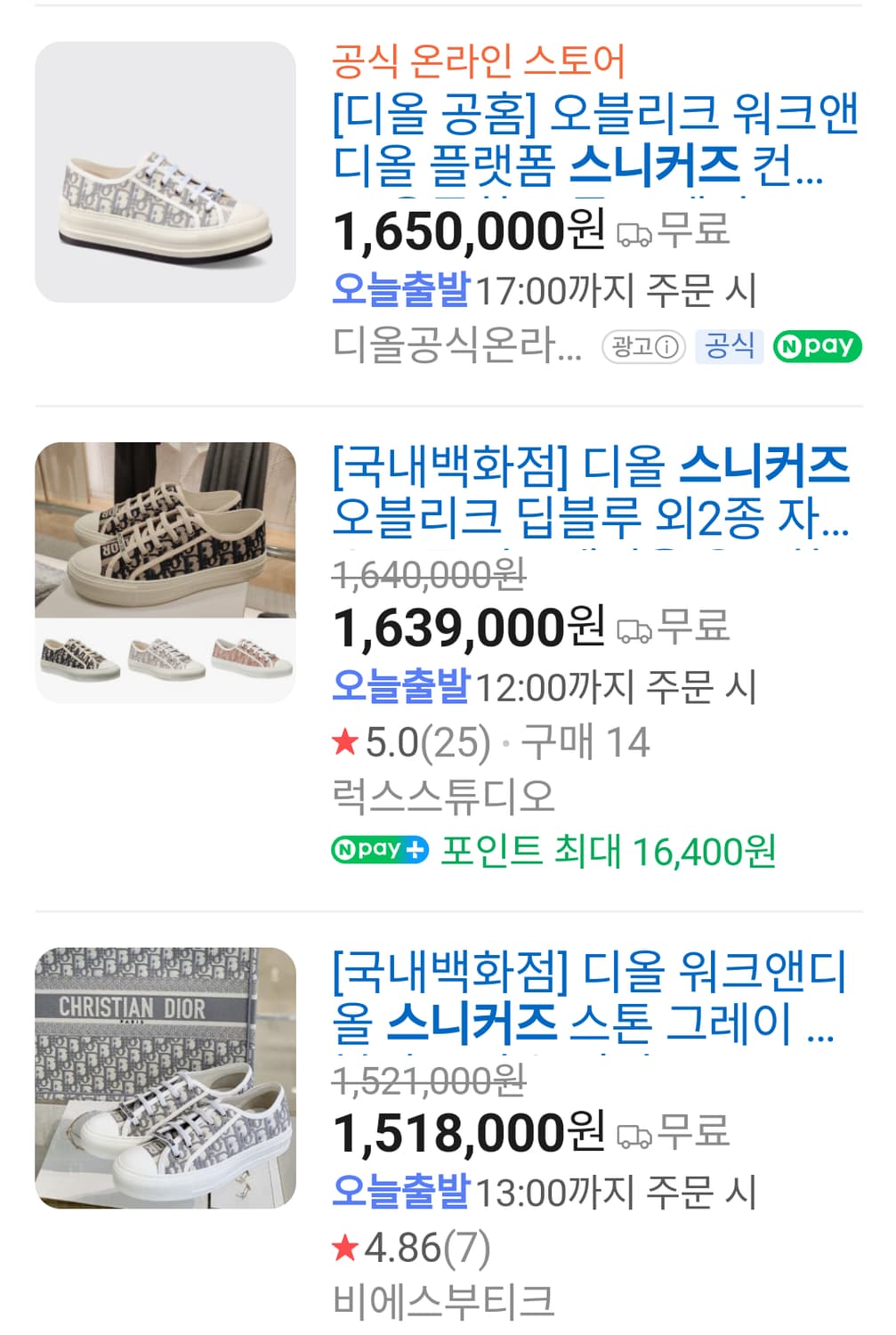This screenshot has width=896, height=1335.
Task: Click the Npay icon on the first listing
Action: tap(819, 347)
